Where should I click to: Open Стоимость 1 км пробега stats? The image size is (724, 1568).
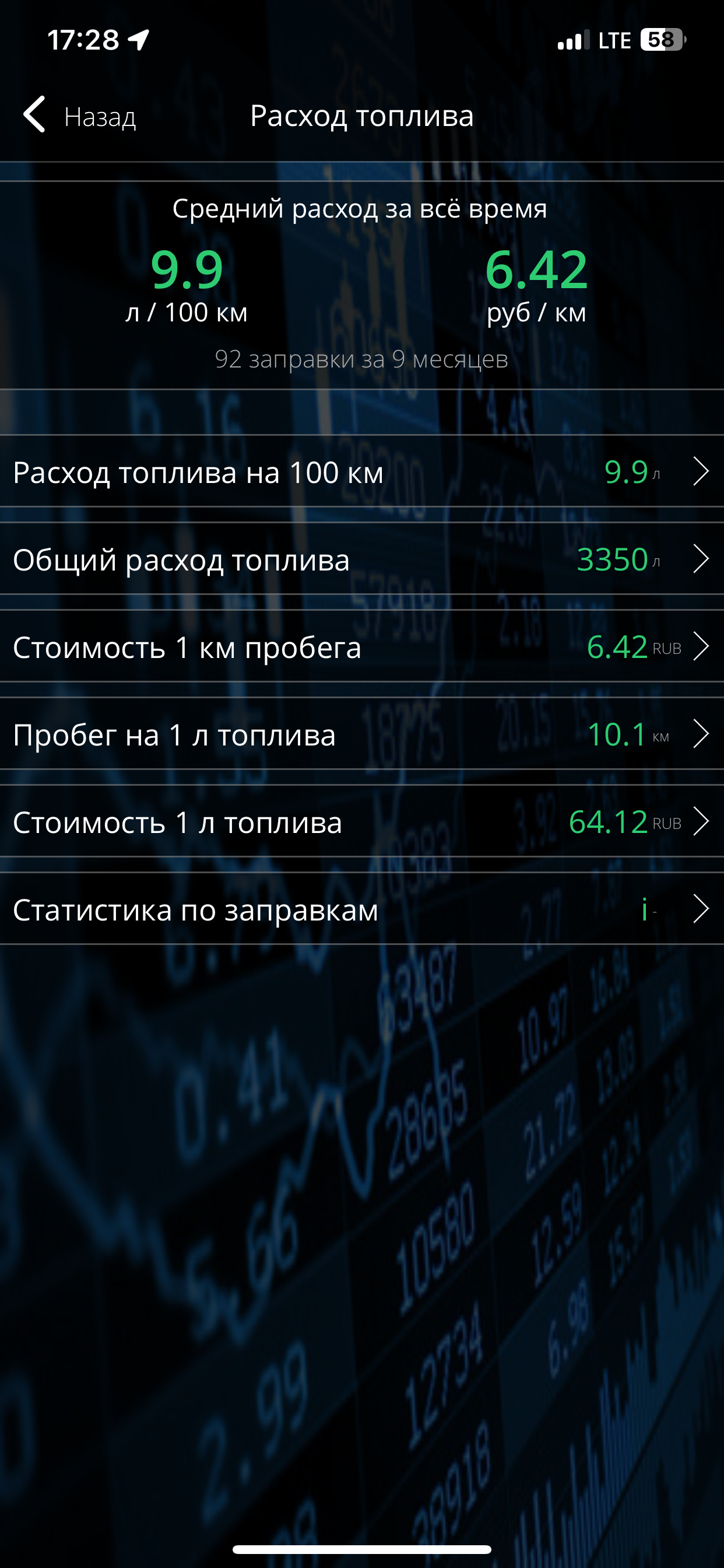click(361, 647)
